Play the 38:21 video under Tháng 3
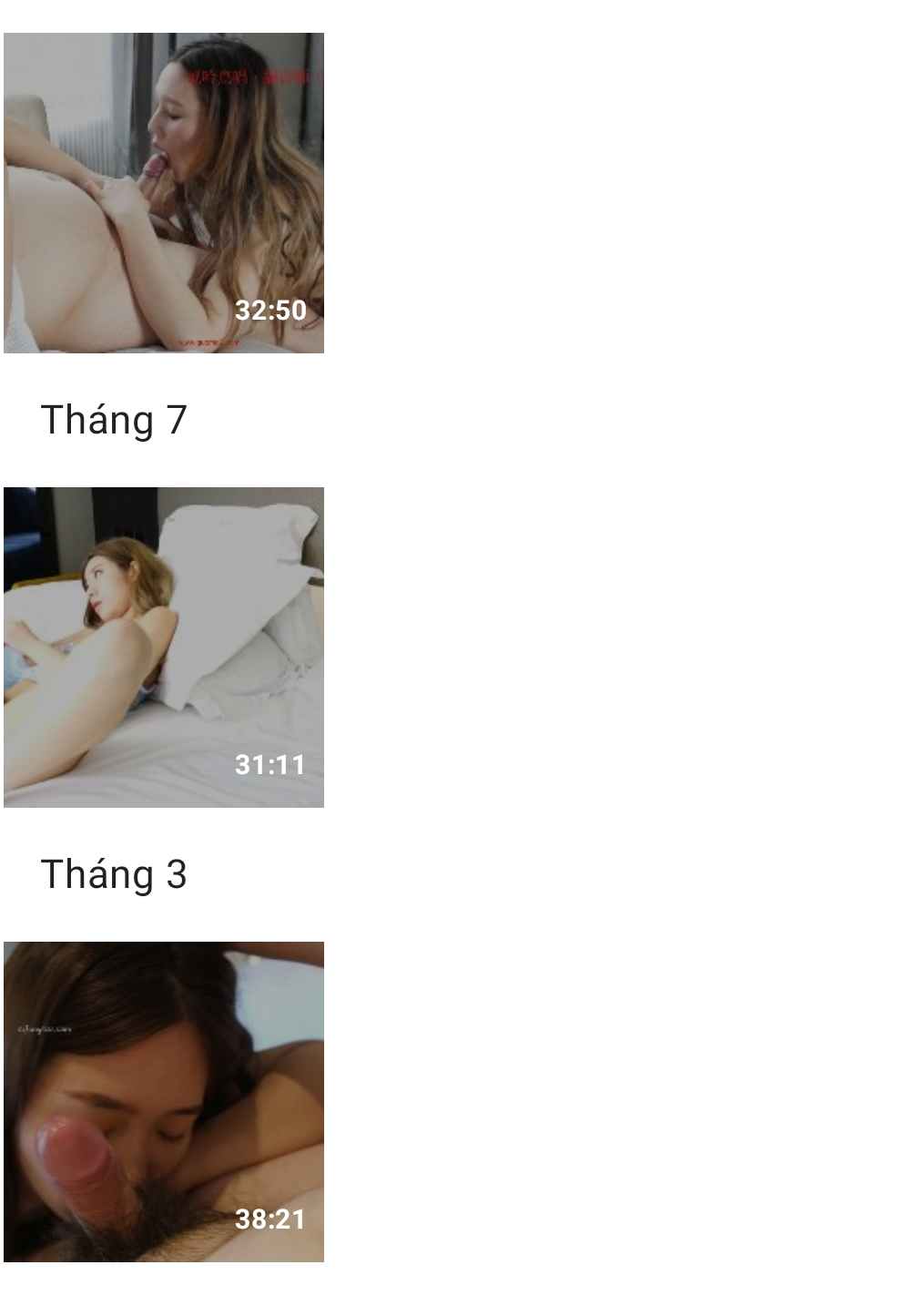This screenshot has height=1316, width=905. pyautogui.click(x=164, y=1102)
